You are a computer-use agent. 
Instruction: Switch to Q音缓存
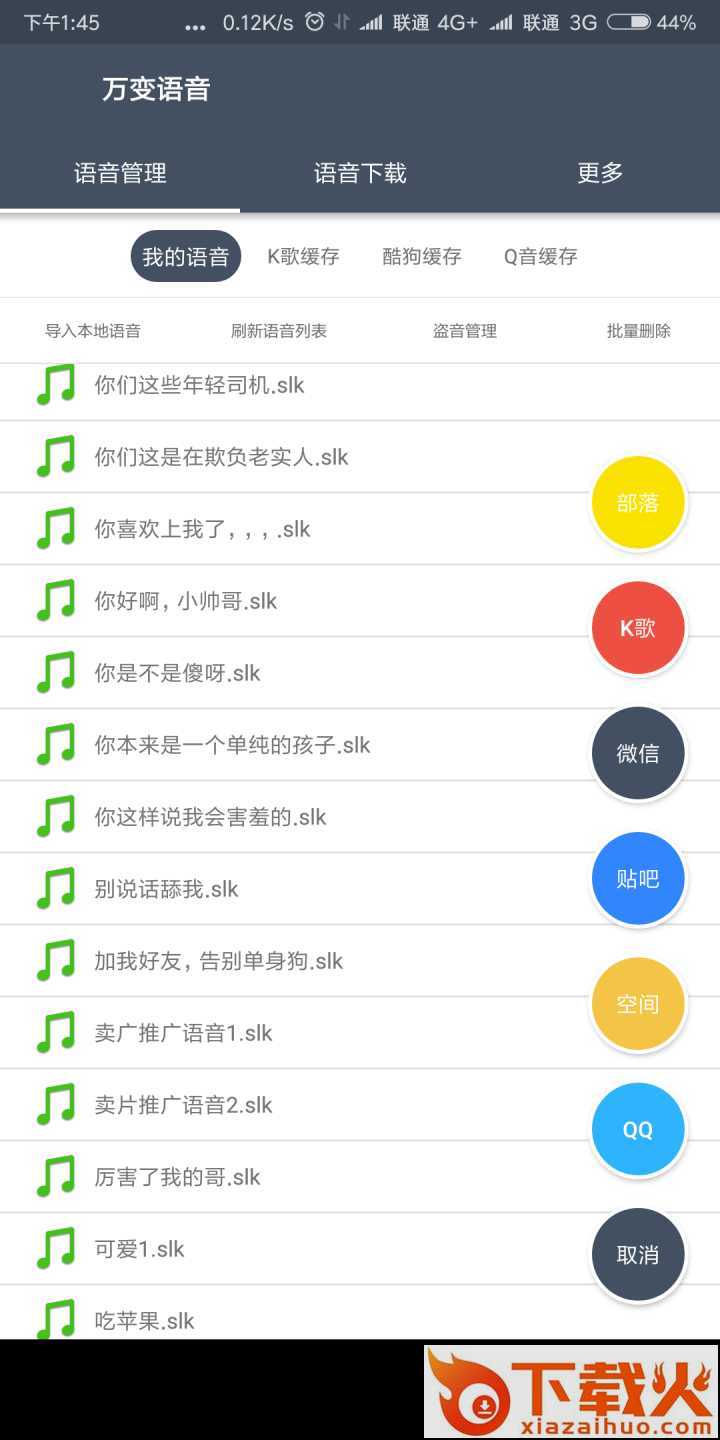540,256
